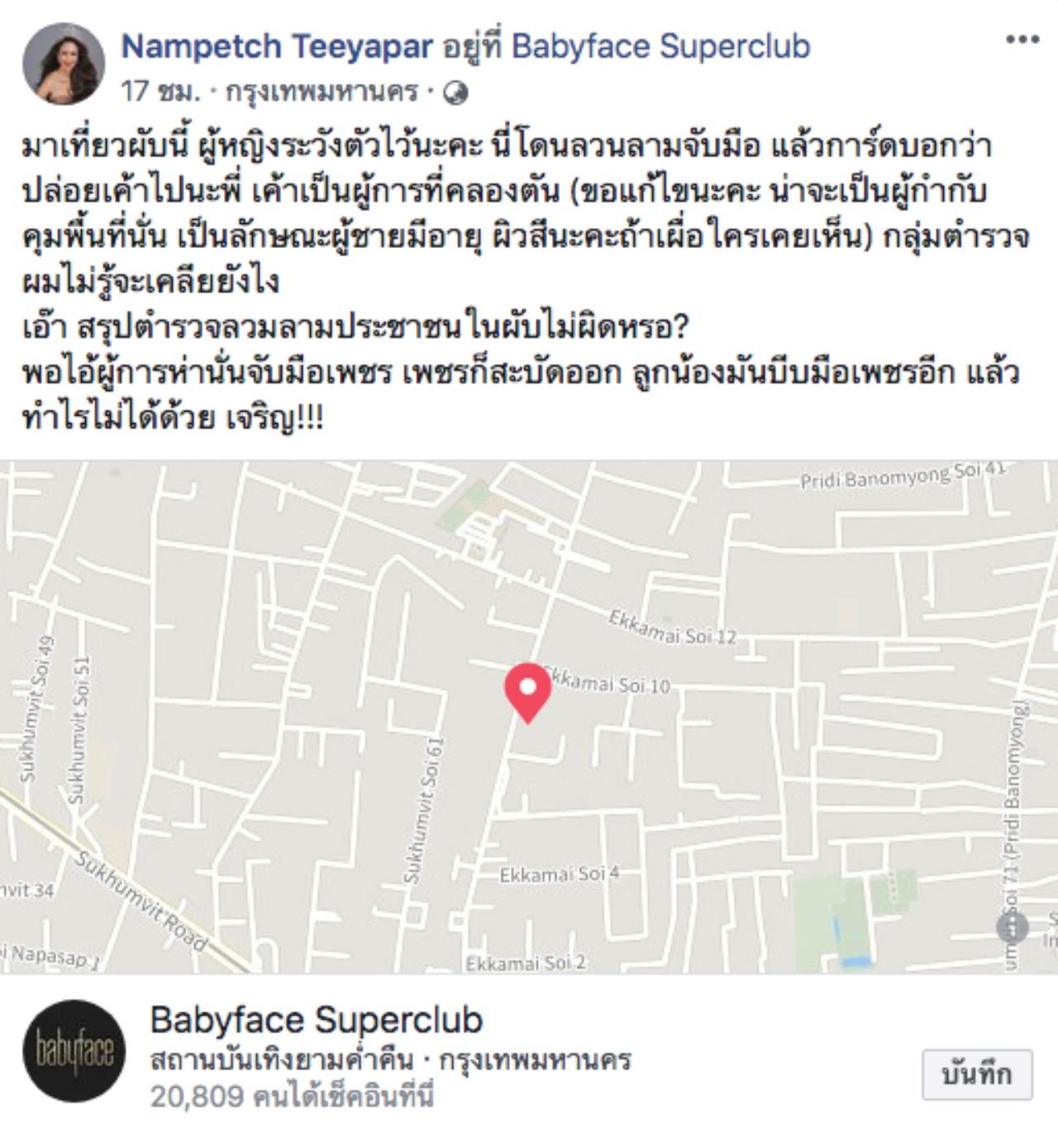Screen dimensions: 1058x1148
Task: Tap the บันทึก button to save the place
Action: 976,1074
